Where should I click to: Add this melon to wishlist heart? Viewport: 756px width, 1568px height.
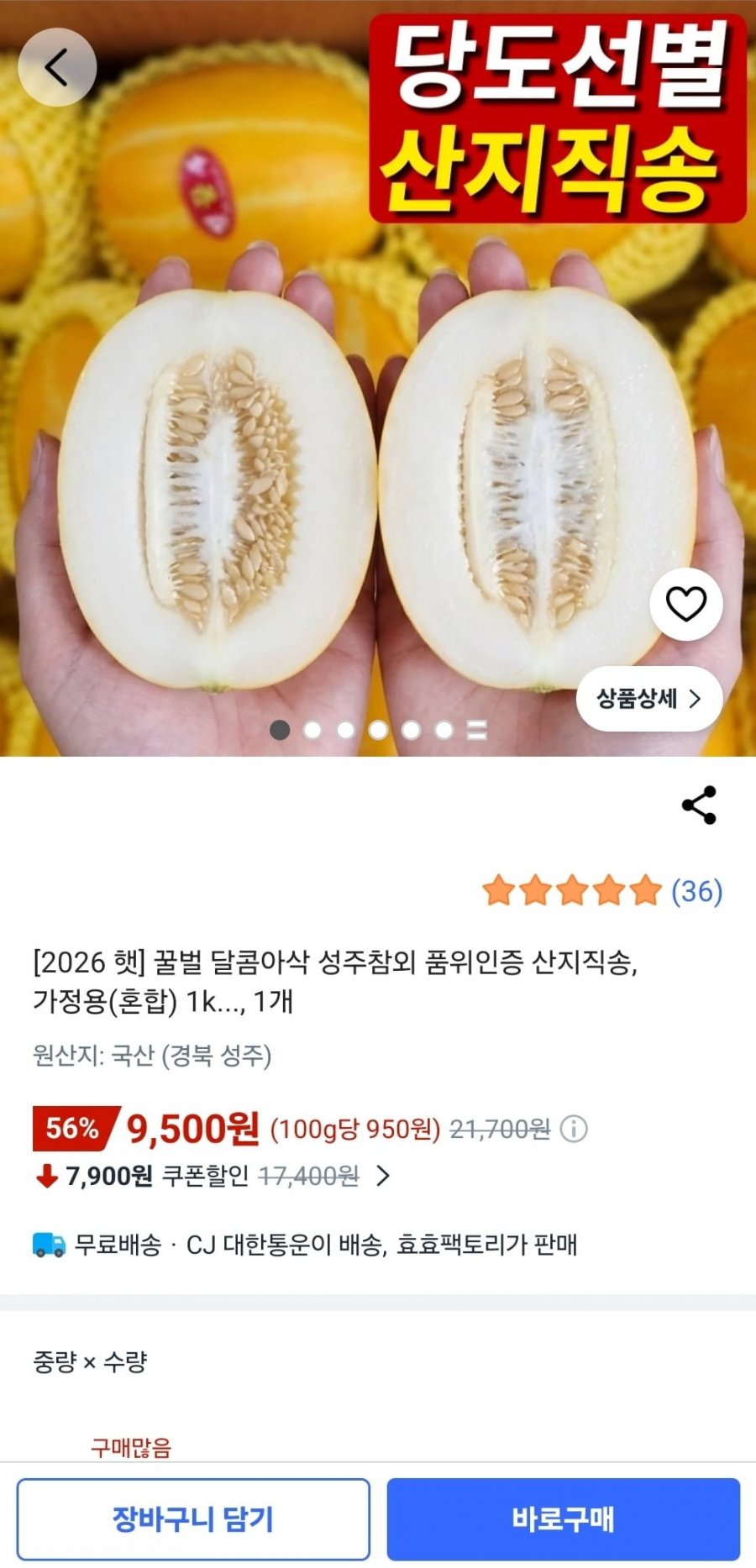tap(685, 604)
